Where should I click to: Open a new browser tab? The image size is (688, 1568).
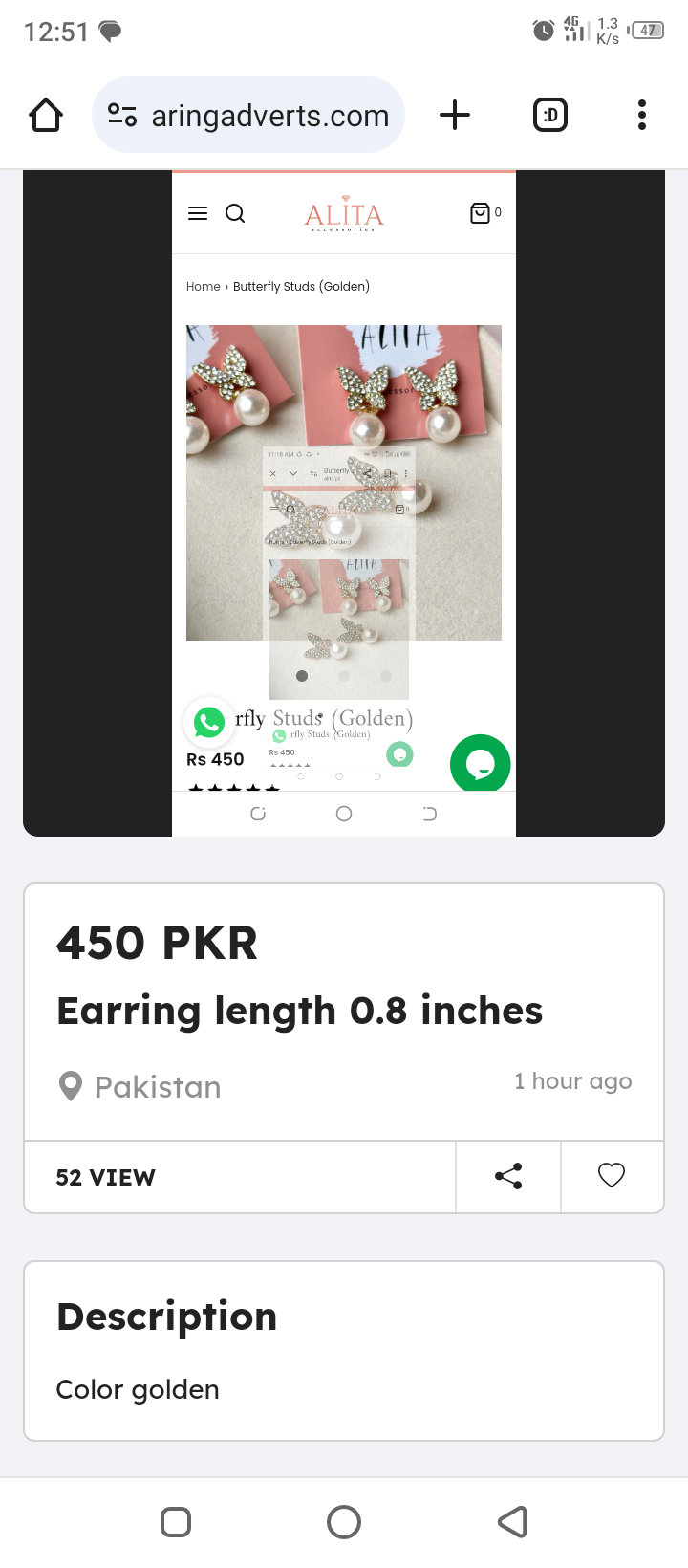tap(455, 116)
